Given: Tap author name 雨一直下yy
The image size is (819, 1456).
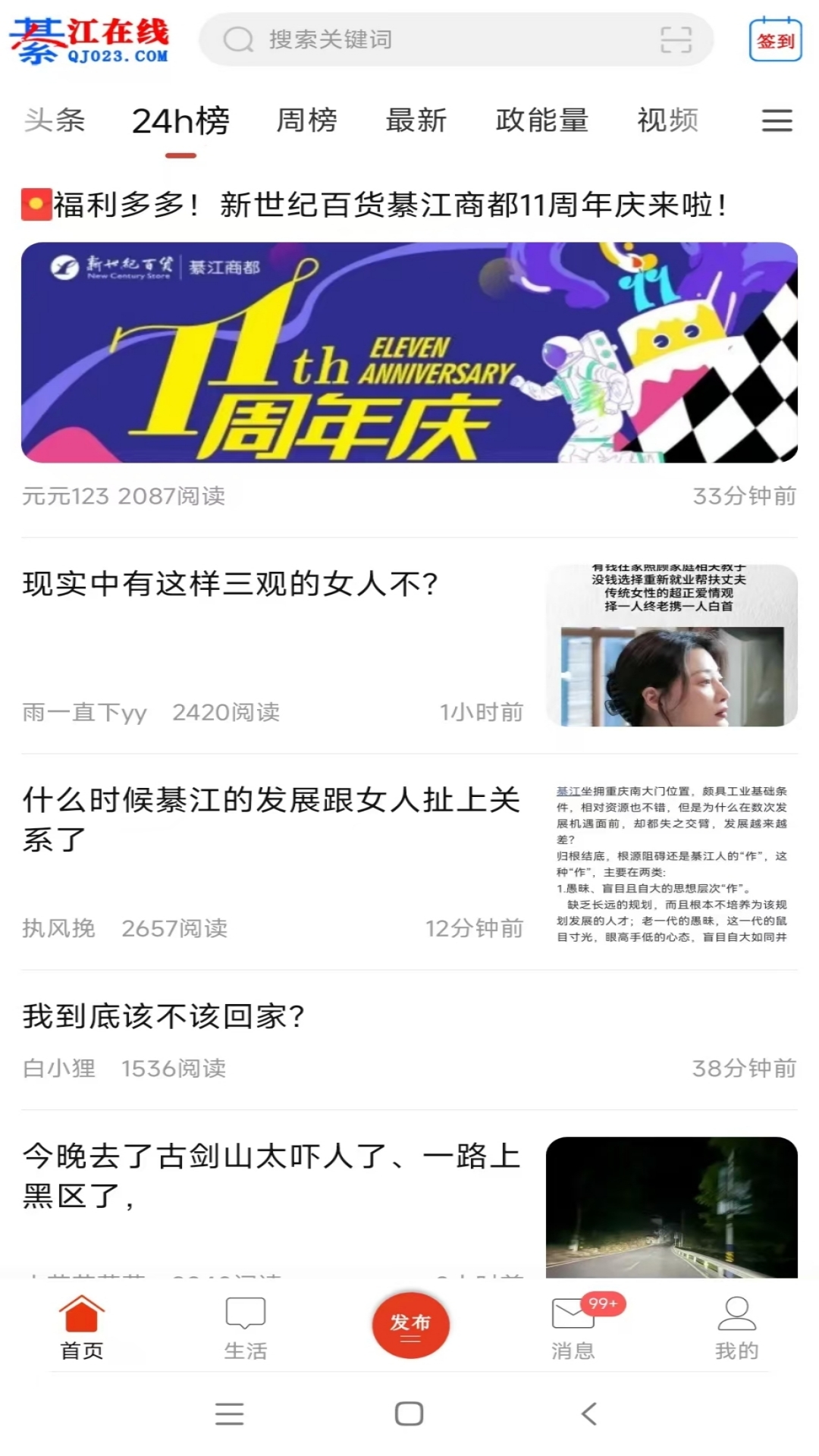Looking at the screenshot, I should [83, 711].
